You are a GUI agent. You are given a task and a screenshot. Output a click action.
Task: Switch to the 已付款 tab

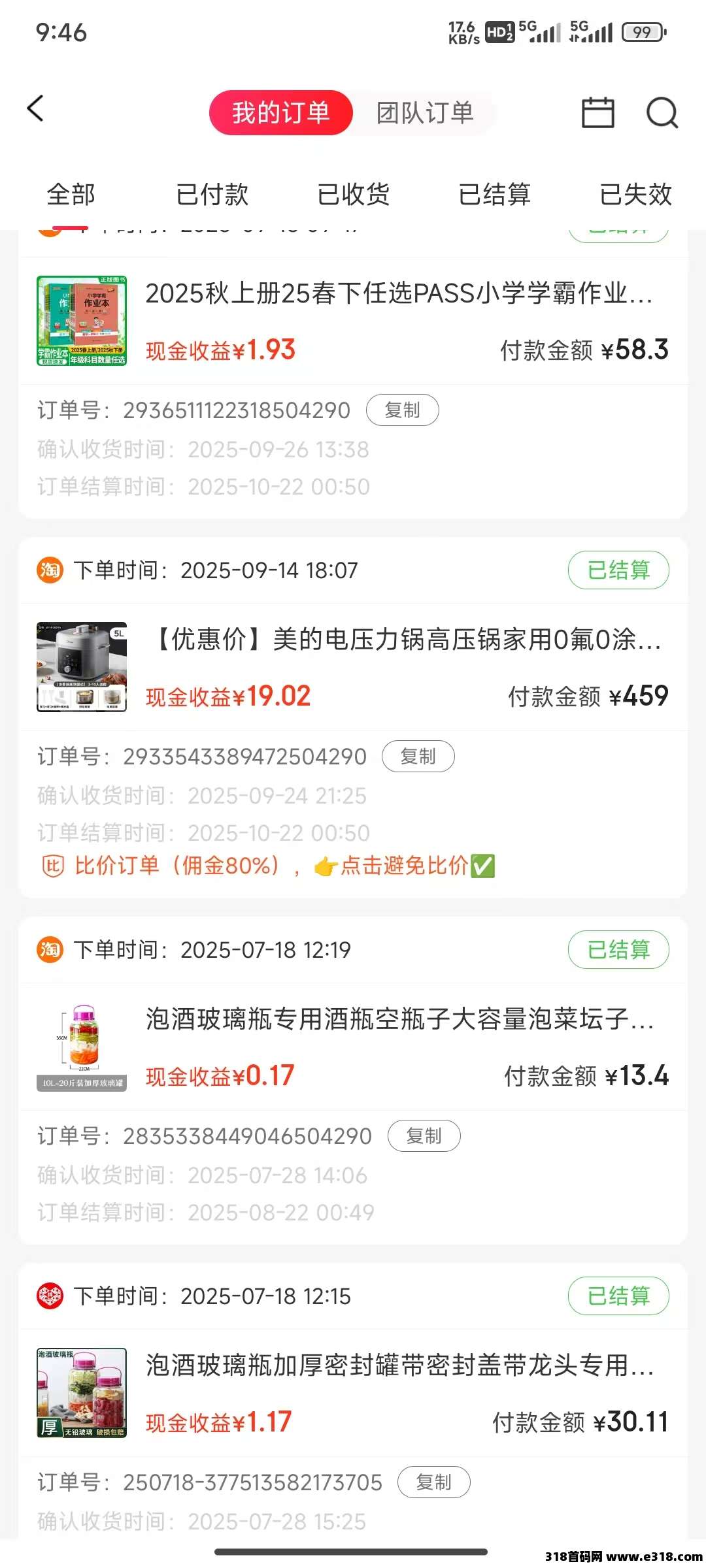click(212, 195)
